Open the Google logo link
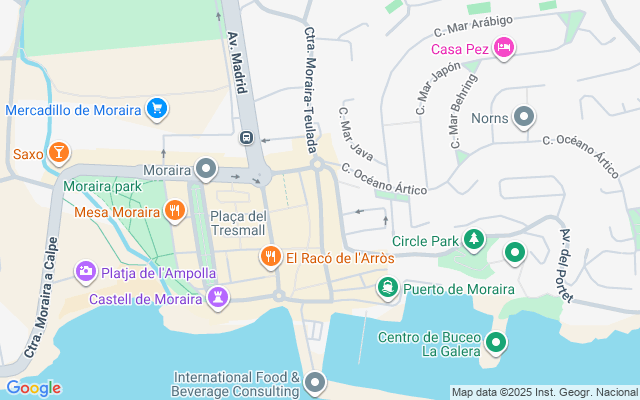 coord(33,388)
